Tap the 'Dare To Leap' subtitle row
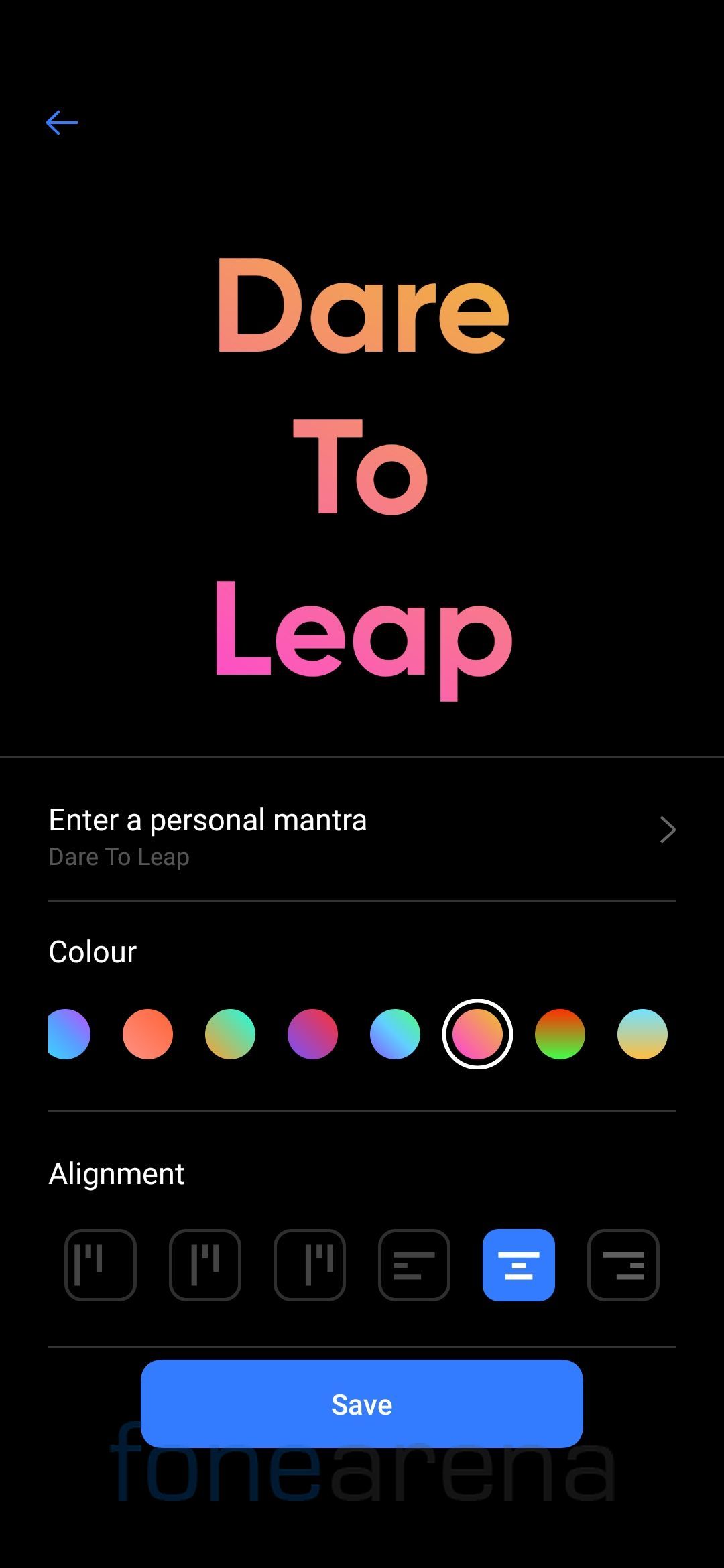The width and height of the screenshot is (724, 1568). coord(119,856)
